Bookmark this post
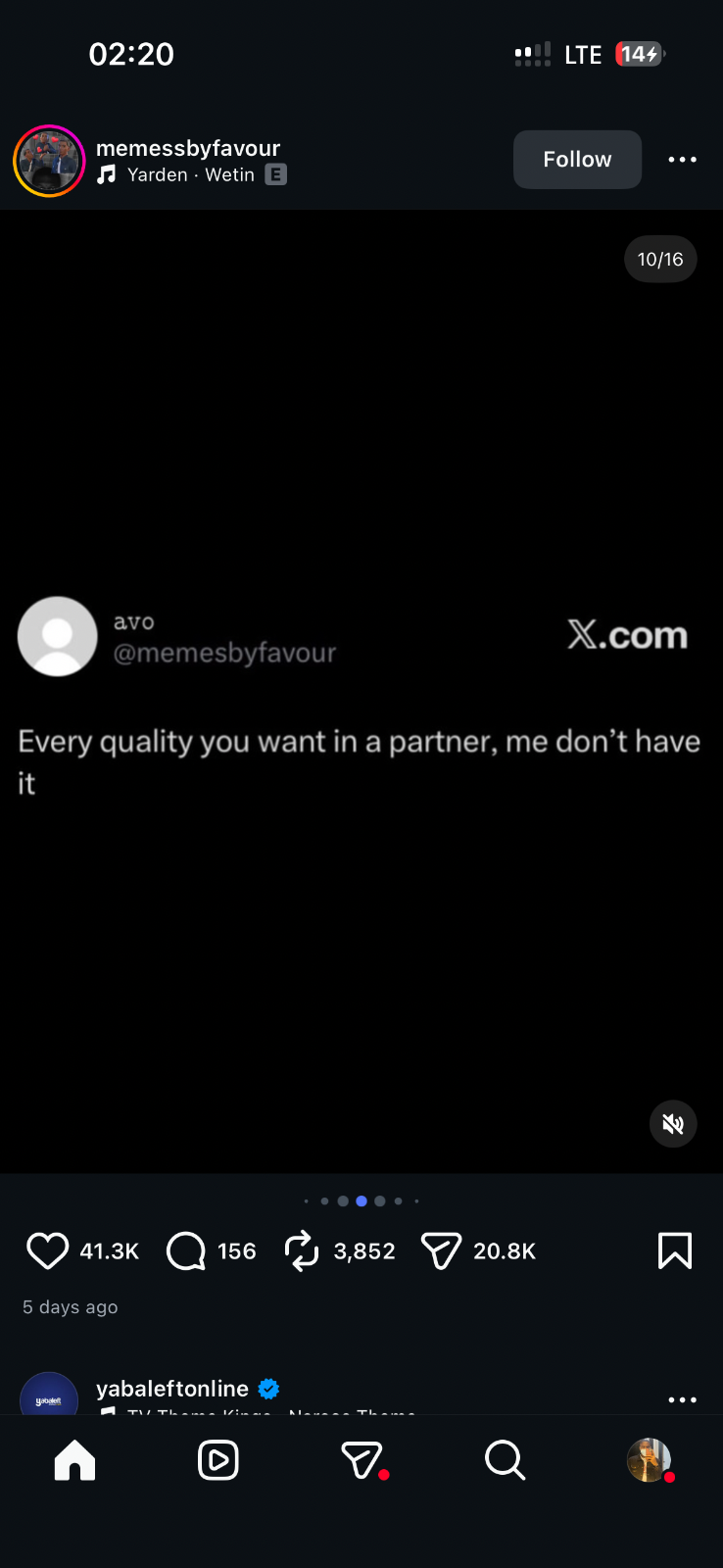The height and width of the screenshot is (1568, 723). tap(674, 1251)
